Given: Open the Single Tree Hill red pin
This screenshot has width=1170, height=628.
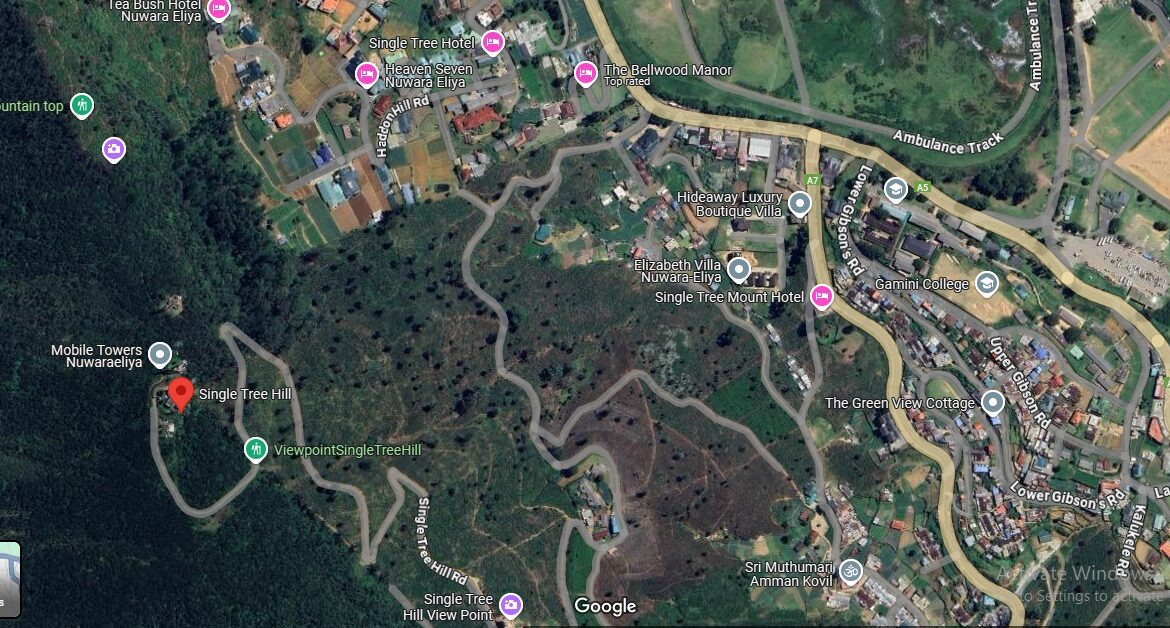Looking at the screenshot, I should pos(180,392).
